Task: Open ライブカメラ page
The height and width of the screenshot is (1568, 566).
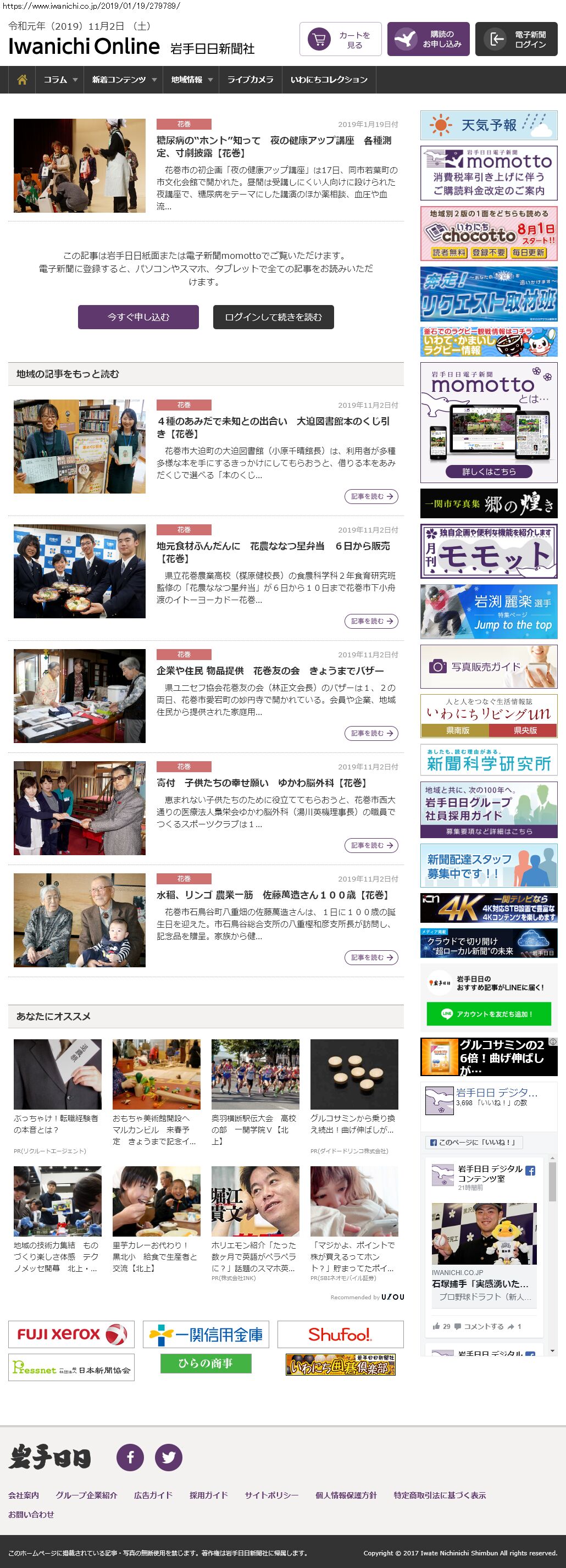Action: point(250,80)
